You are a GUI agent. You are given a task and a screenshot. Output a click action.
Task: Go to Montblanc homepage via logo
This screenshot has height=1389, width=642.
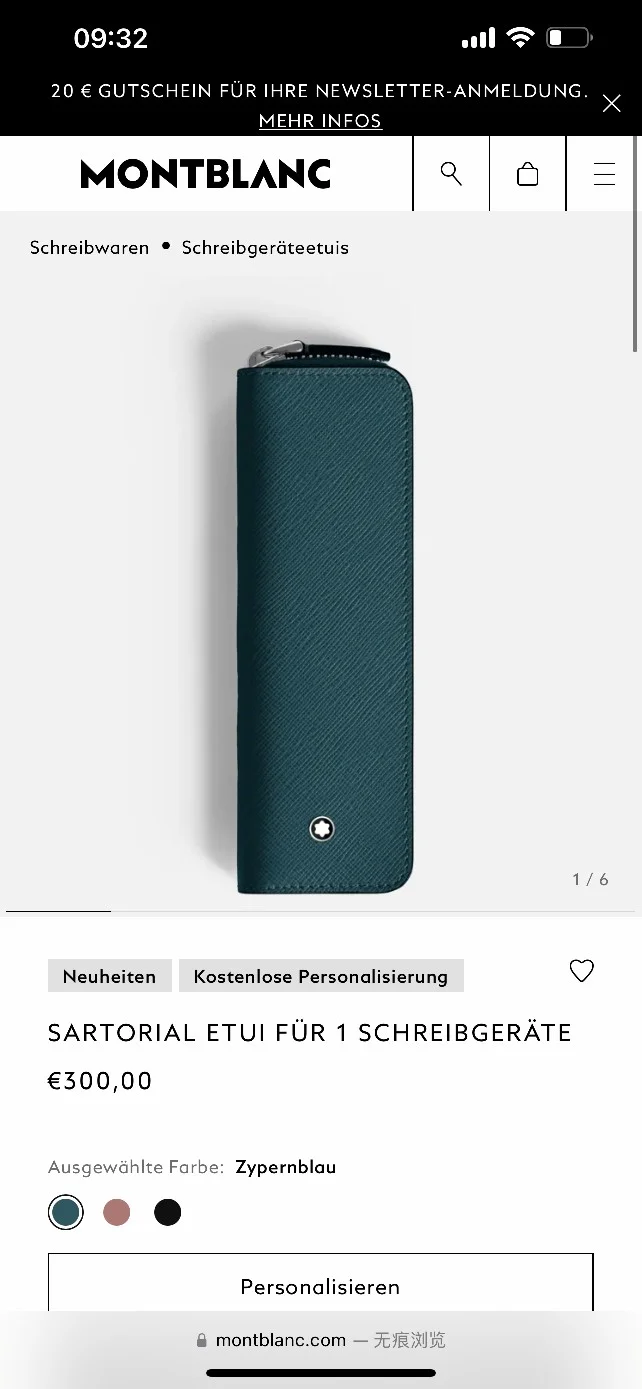(x=205, y=174)
